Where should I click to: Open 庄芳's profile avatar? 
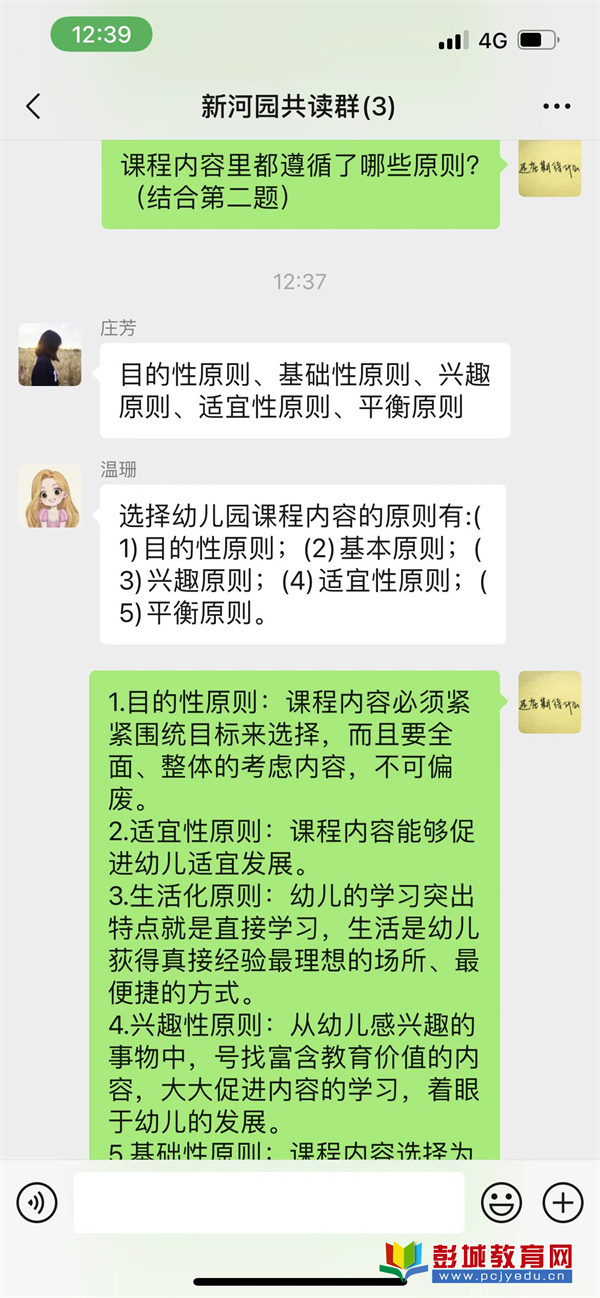50,354
